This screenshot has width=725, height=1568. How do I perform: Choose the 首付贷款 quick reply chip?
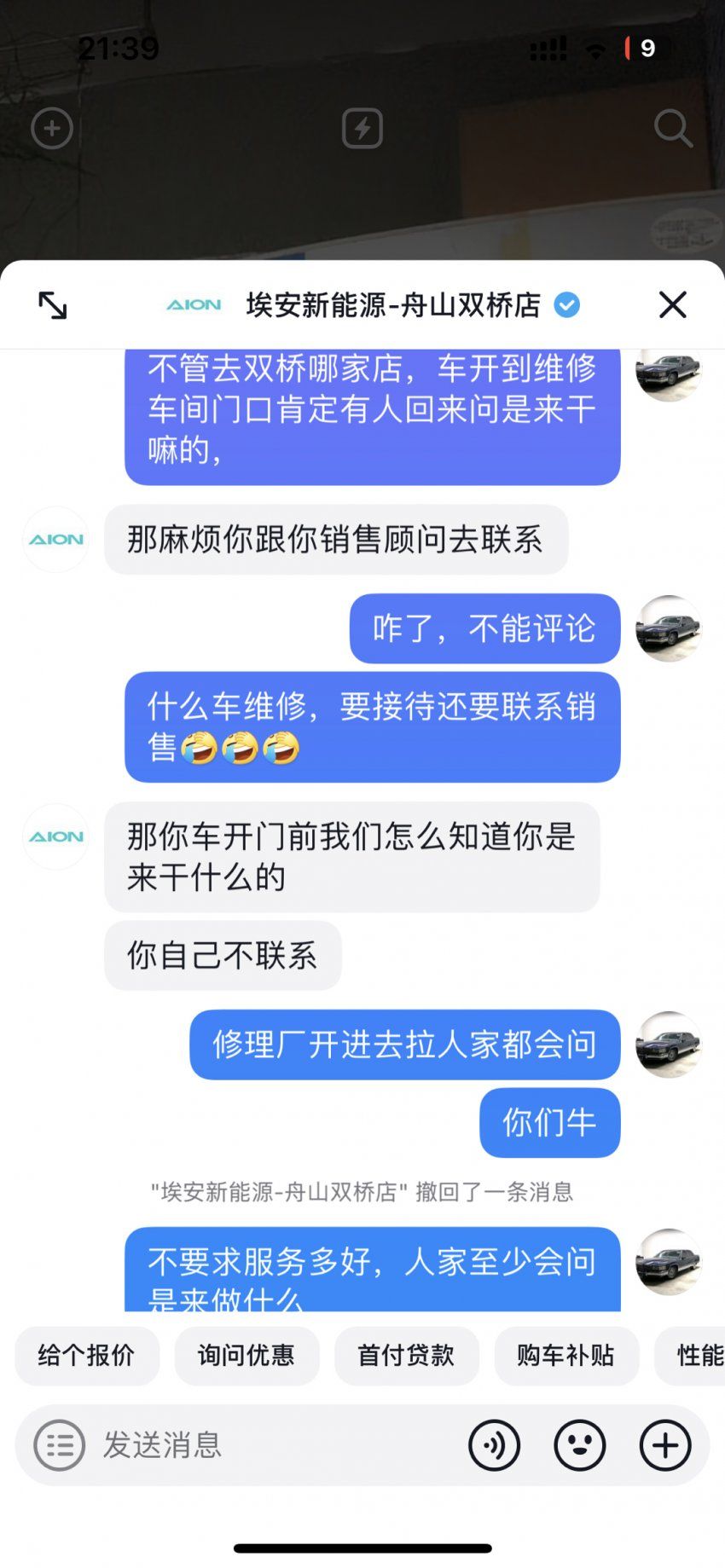406,1355
